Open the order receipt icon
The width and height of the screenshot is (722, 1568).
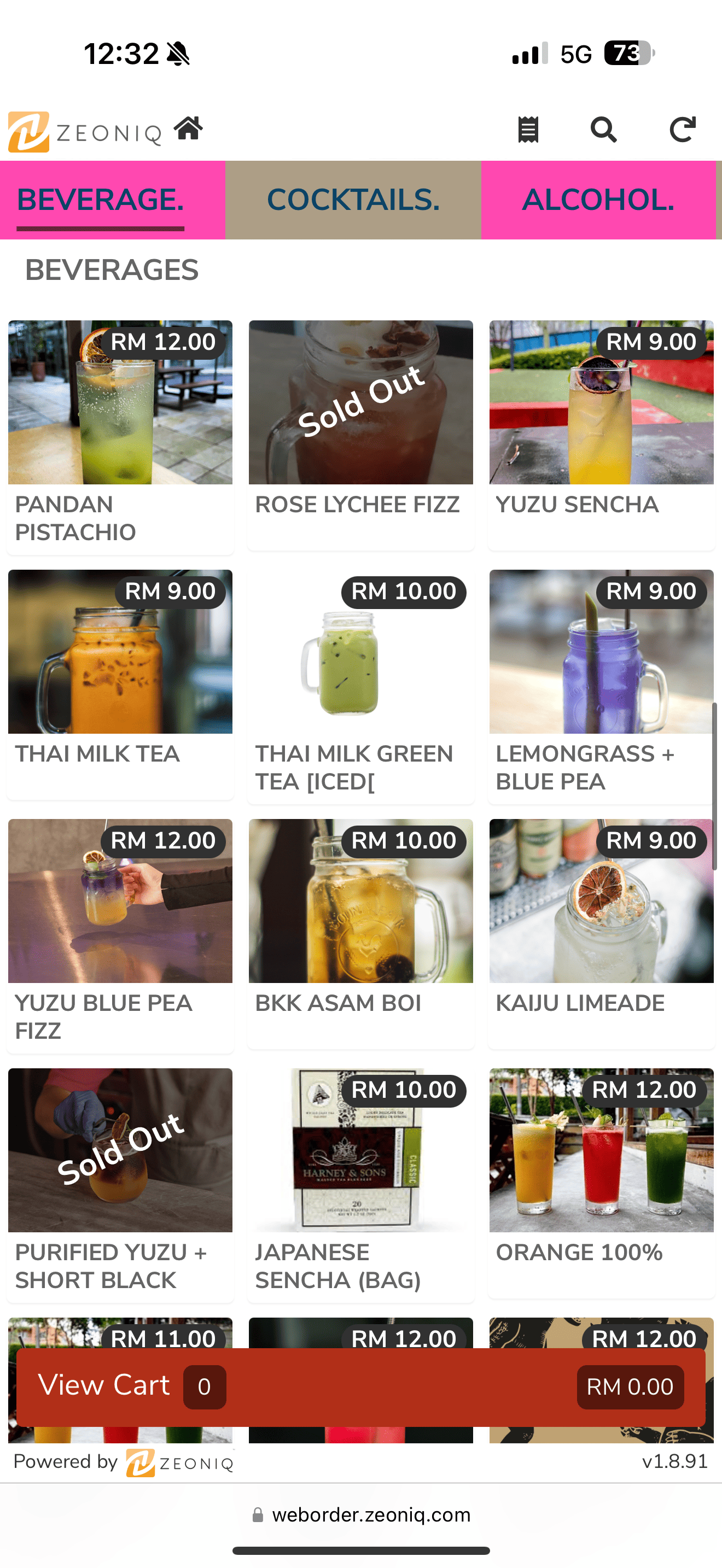point(527,128)
